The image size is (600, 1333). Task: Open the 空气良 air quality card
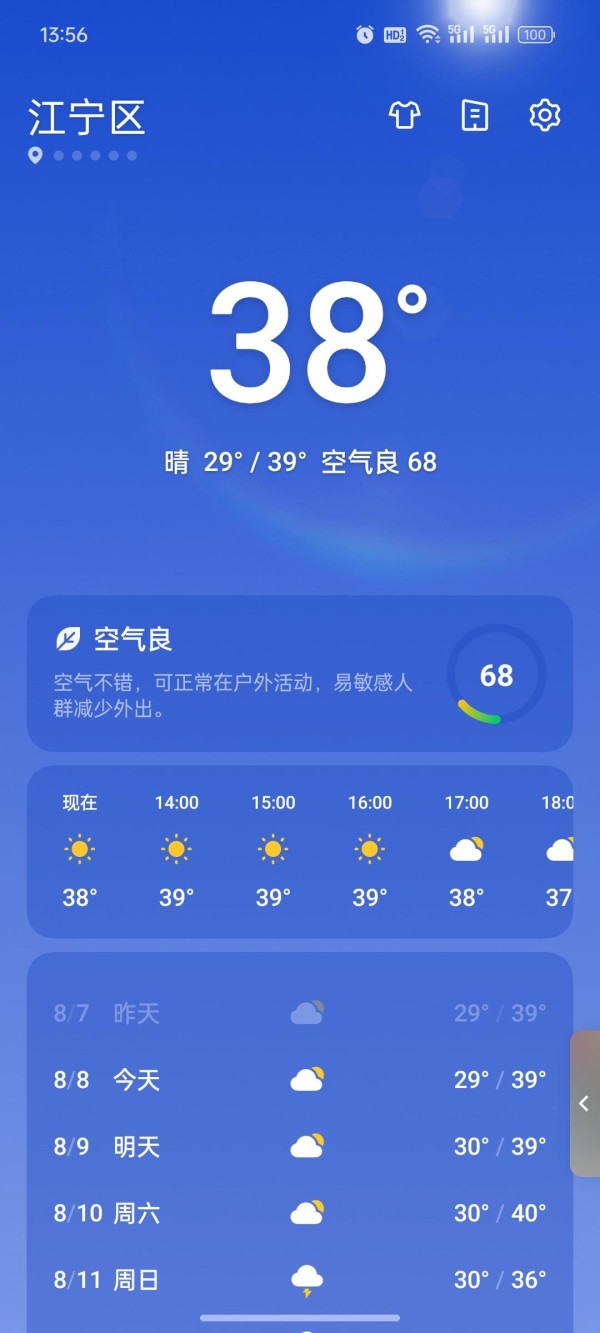click(x=300, y=674)
